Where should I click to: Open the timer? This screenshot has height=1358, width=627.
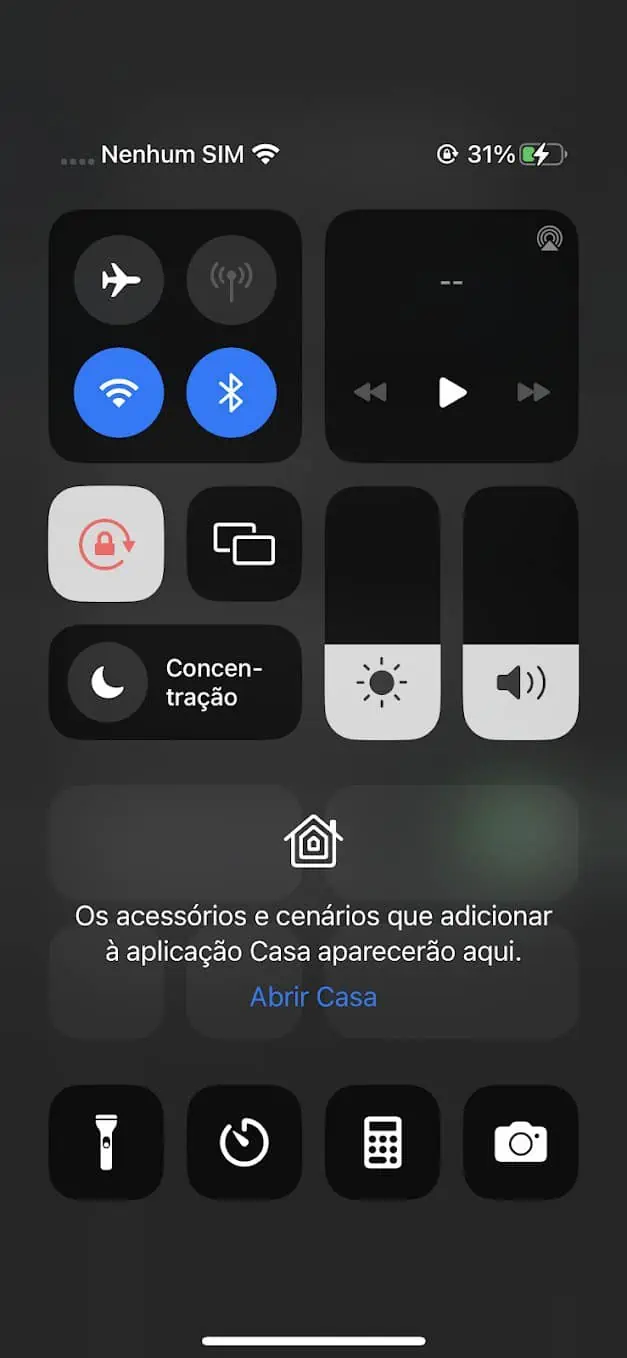244,1142
